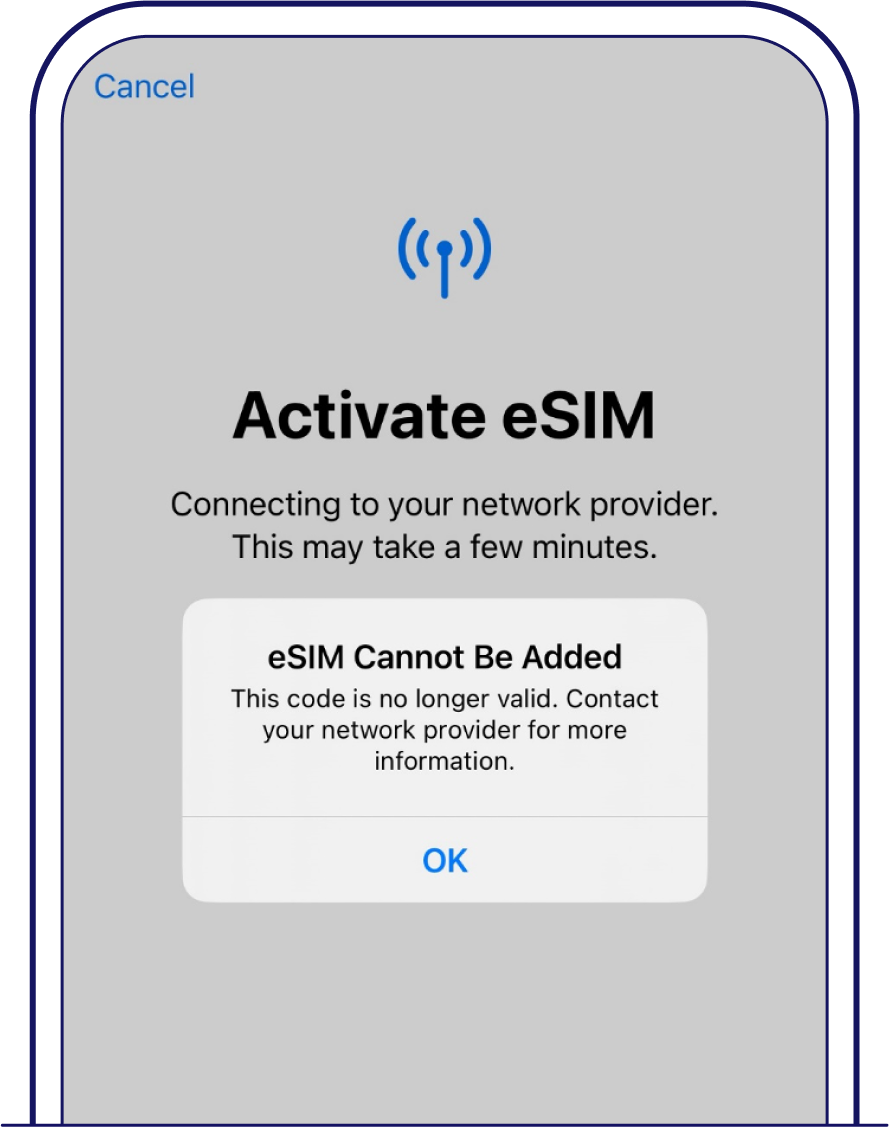Tap OK on the eSIM error dialog

(444, 860)
